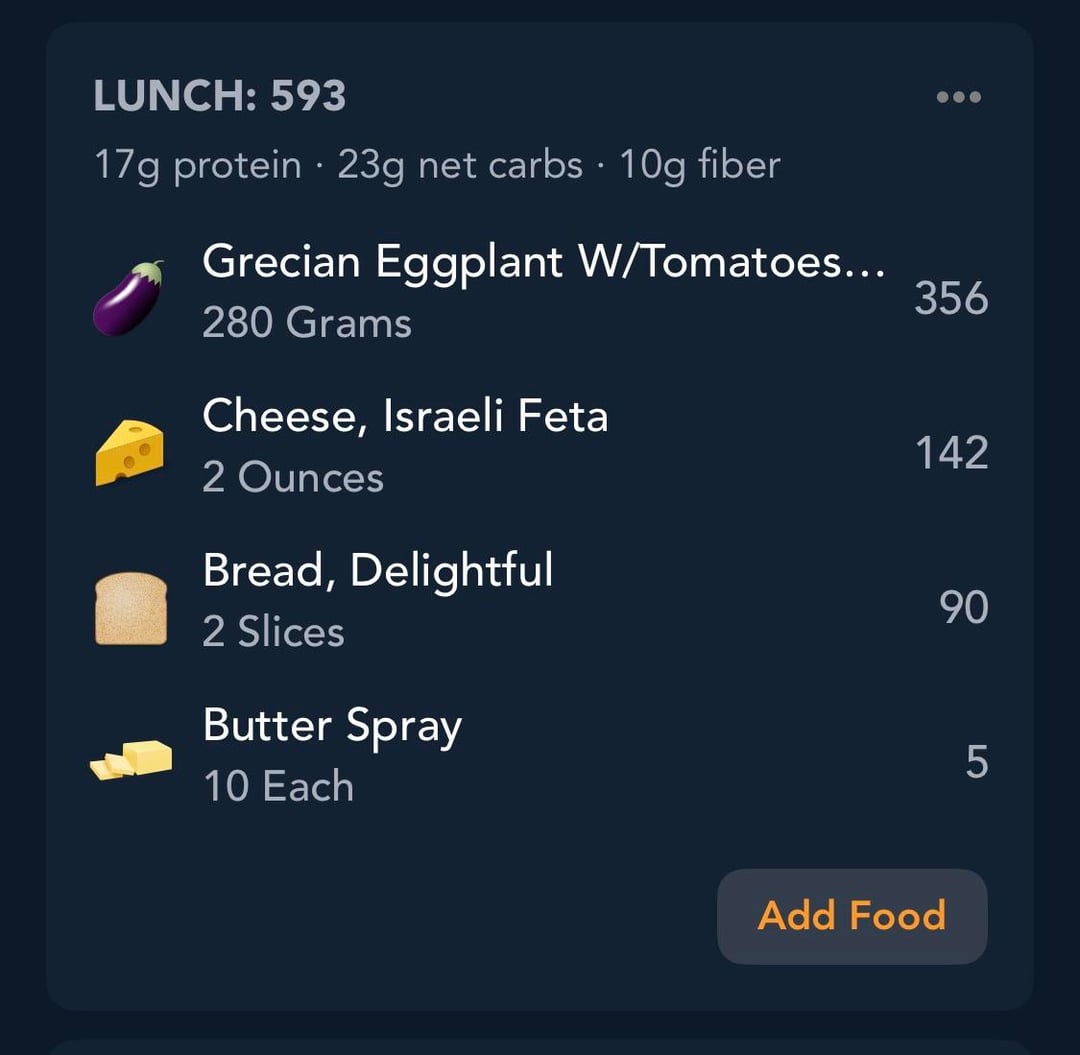The image size is (1080, 1055).
Task: Tap Add Food for lunch
Action: coord(852,916)
